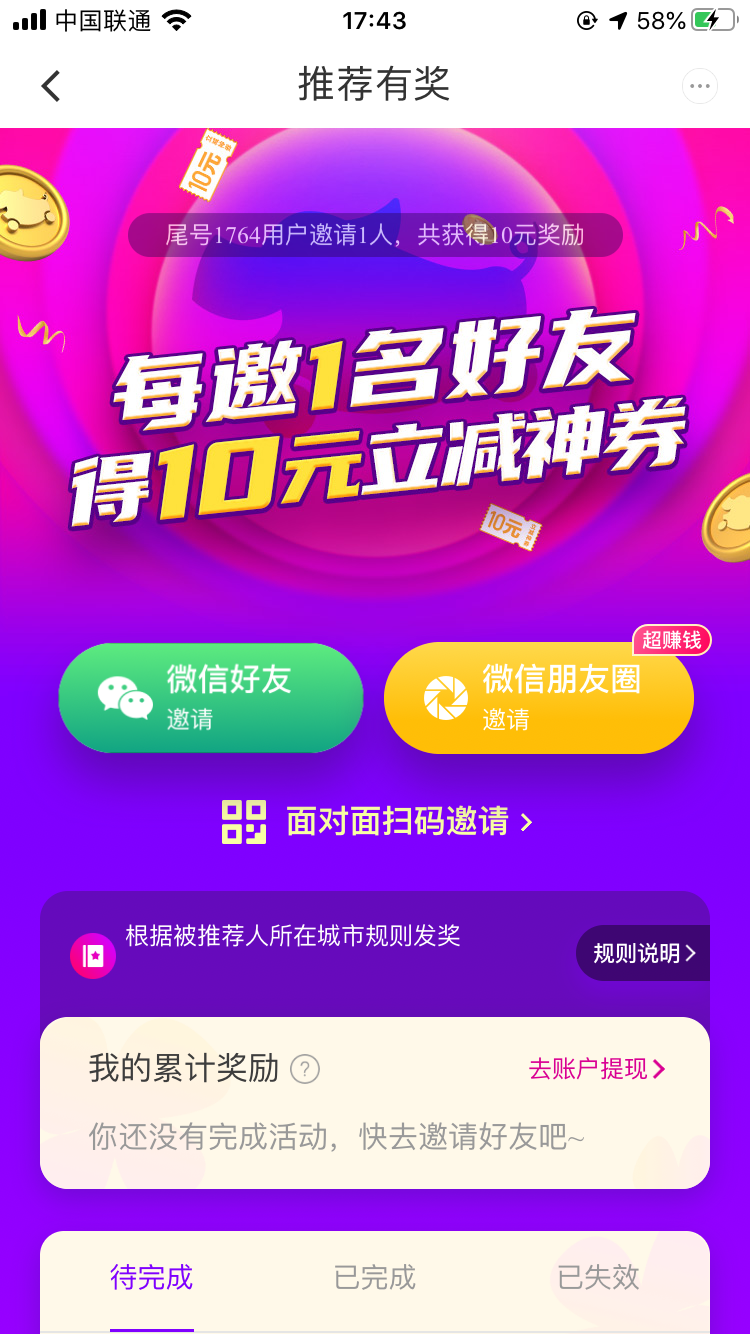Go back using the top-left arrow
The width and height of the screenshot is (750, 1334).
[x=50, y=86]
